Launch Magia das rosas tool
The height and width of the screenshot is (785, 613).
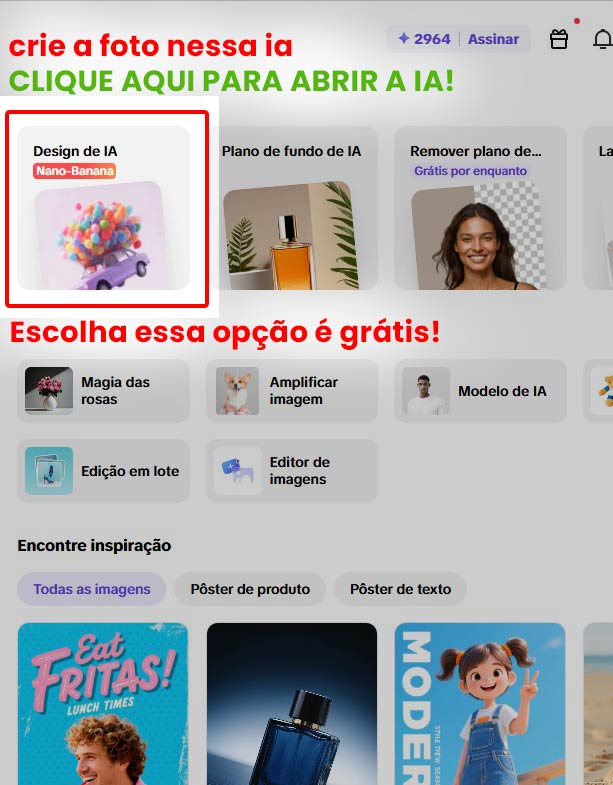pyautogui.click(x=104, y=391)
